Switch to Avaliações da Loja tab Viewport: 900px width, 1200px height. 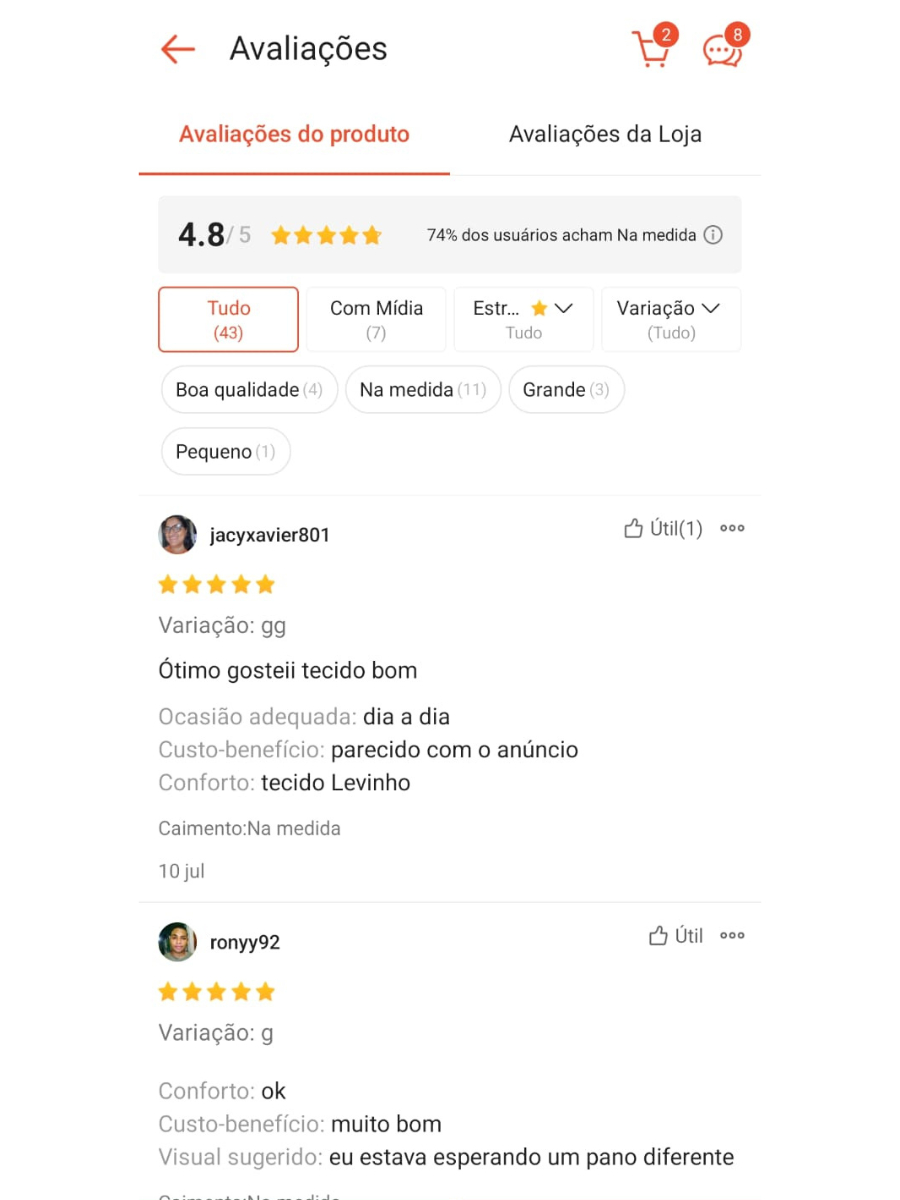pyautogui.click(x=605, y=134)
